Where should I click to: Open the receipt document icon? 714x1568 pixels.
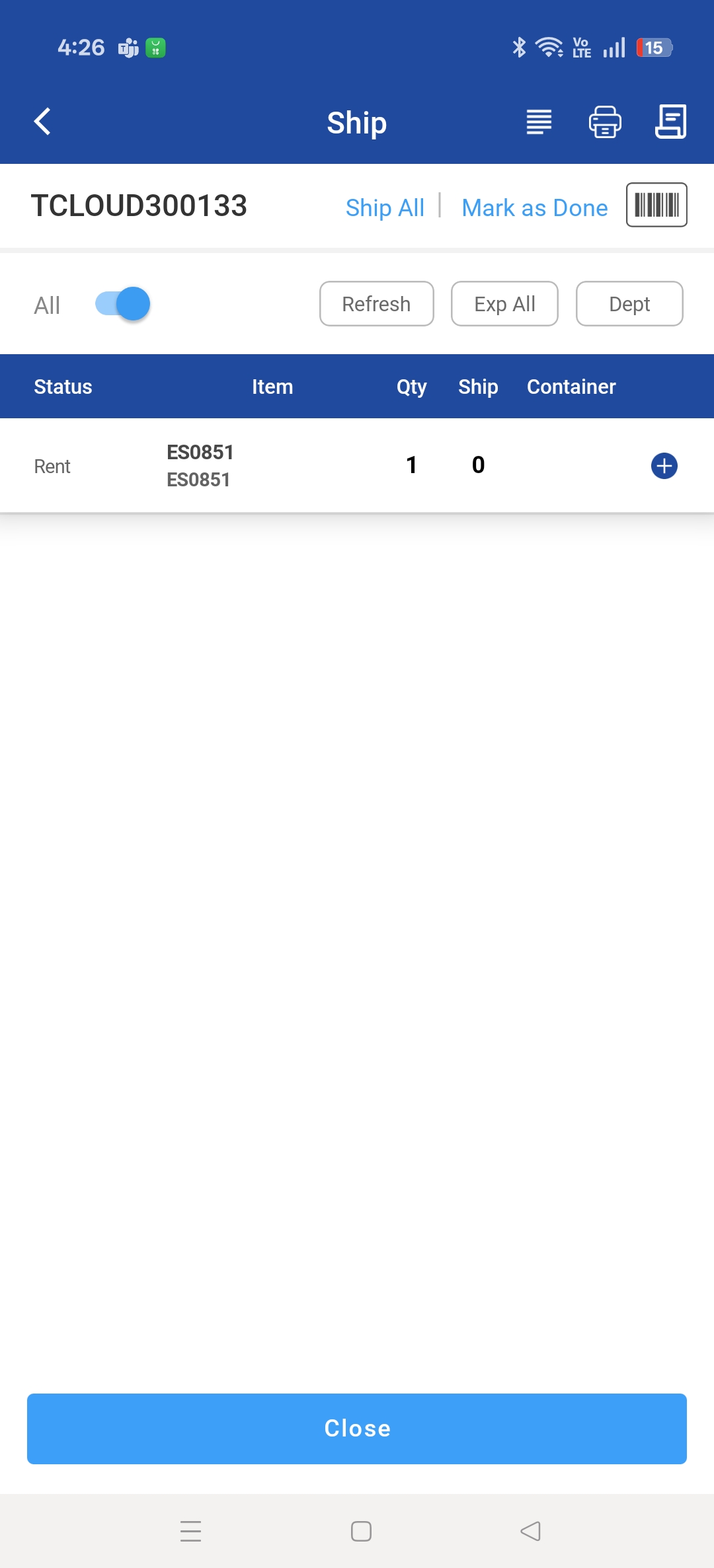(670, 122)
